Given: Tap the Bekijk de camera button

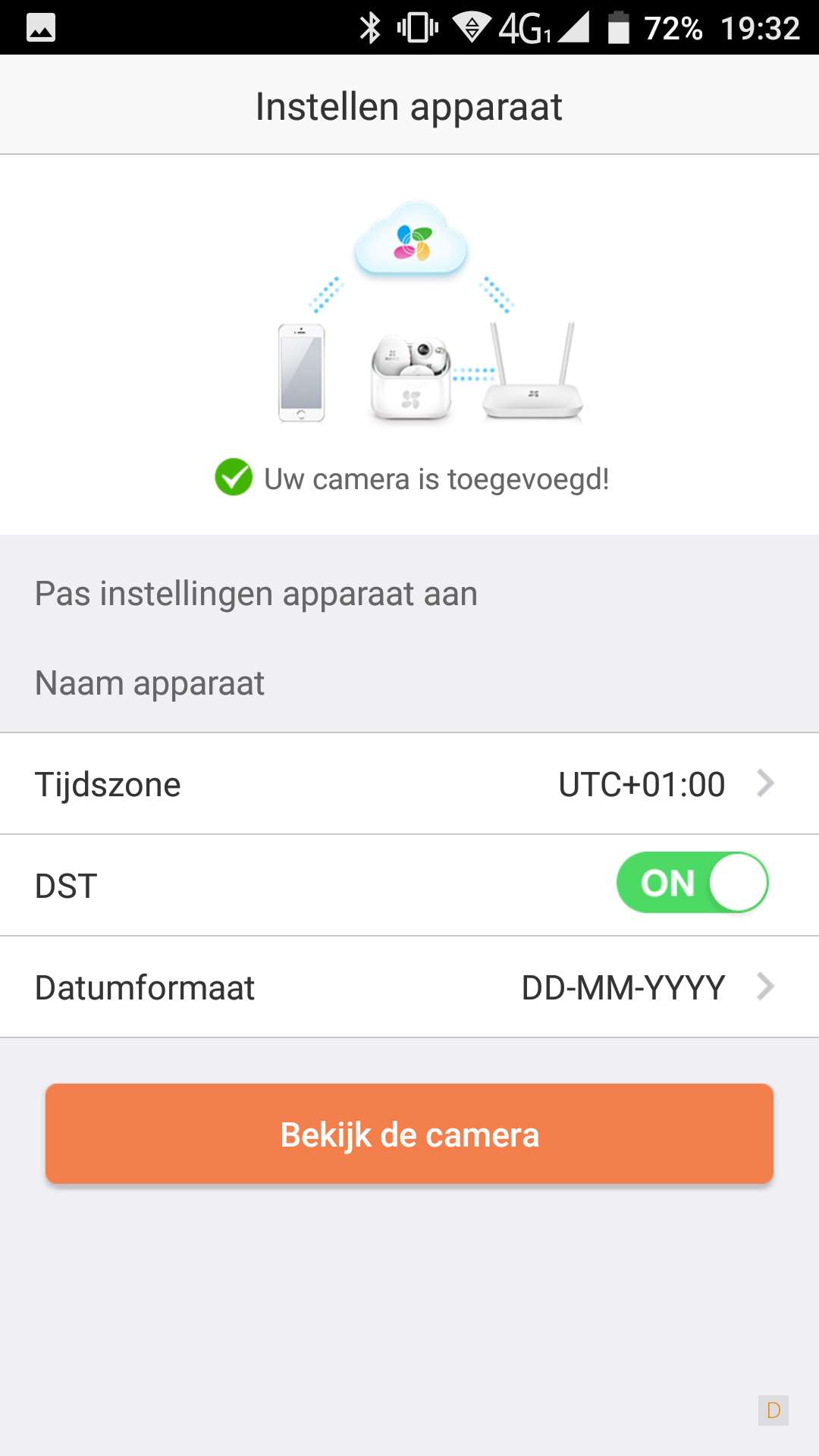Looking at the screenshot, I should (x=409, y=1134).
